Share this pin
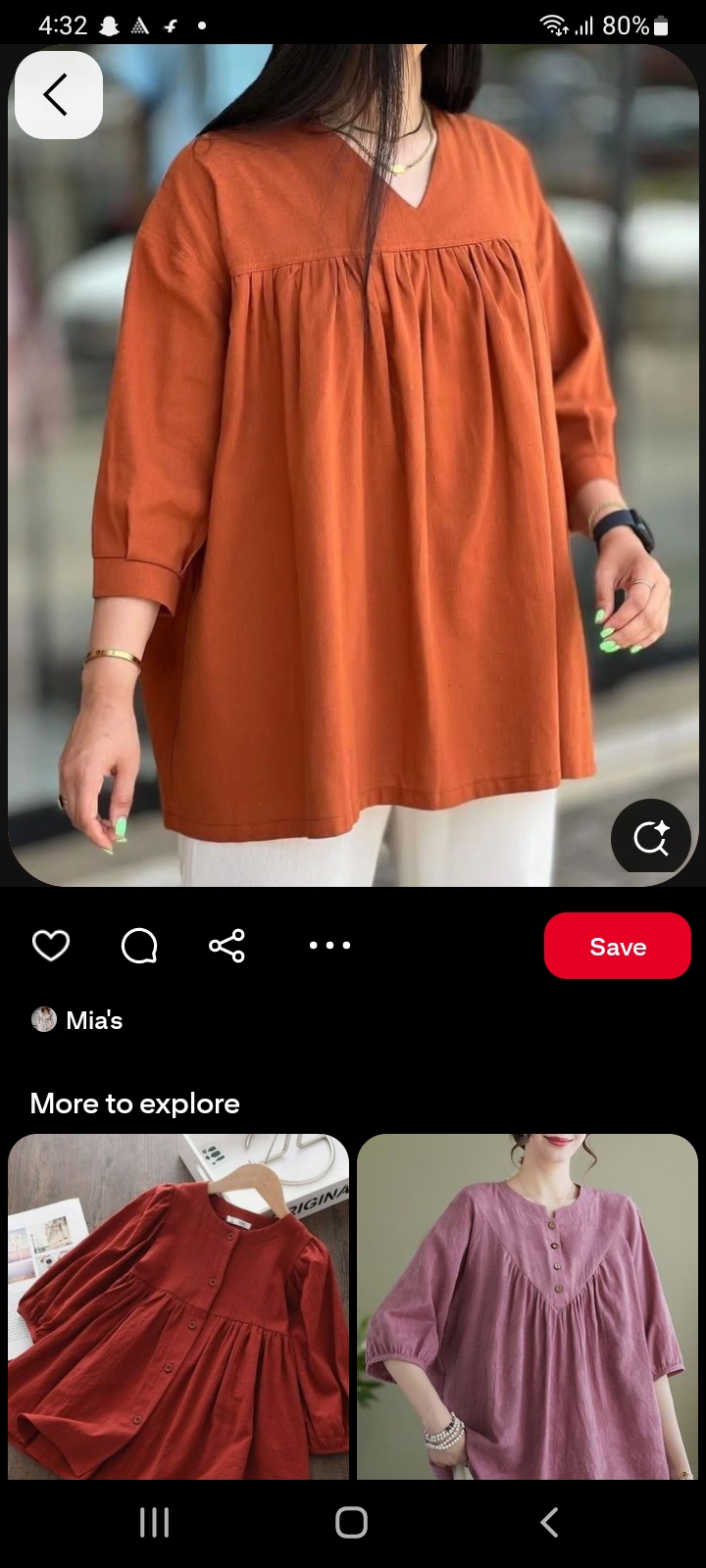The height and width of the screenshot is (1568, 706). coord(227,946)
